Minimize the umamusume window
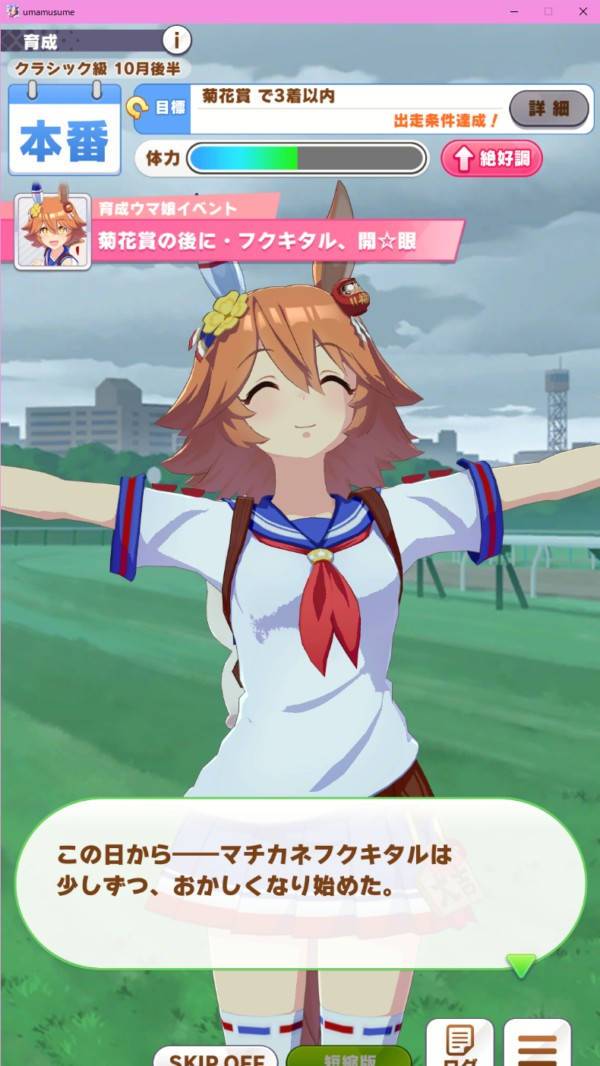This screenshot has height=1066, width=600. [x=515, y=11]
